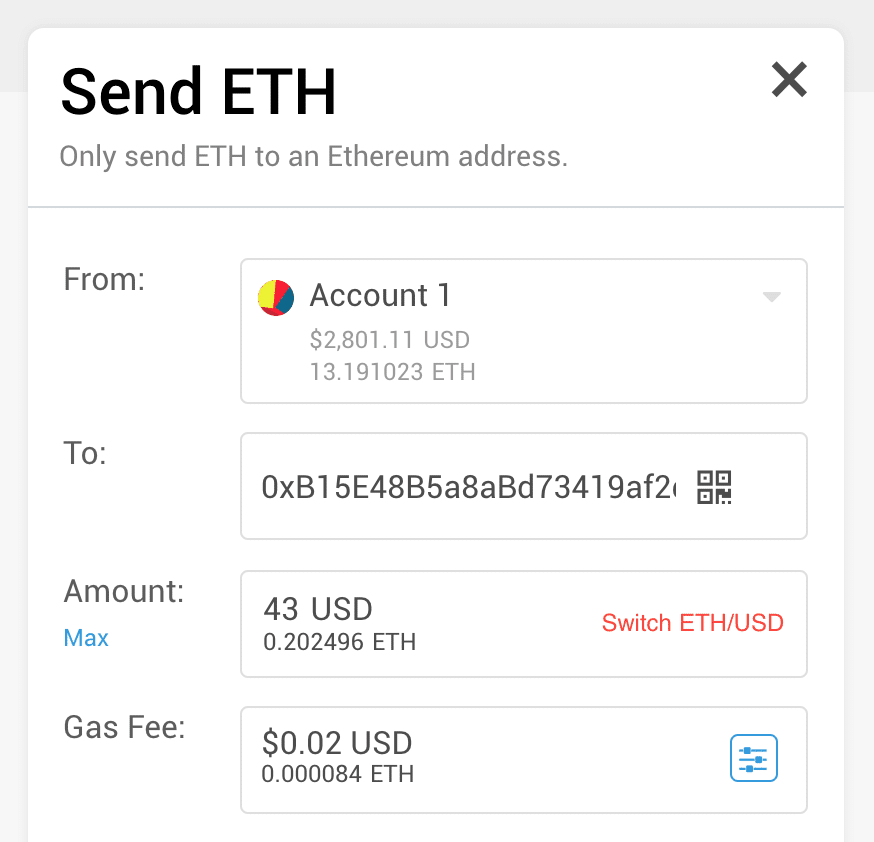Open gas fee customization sliders
Screen dimensions: 874x842
(x=753, y=759)
